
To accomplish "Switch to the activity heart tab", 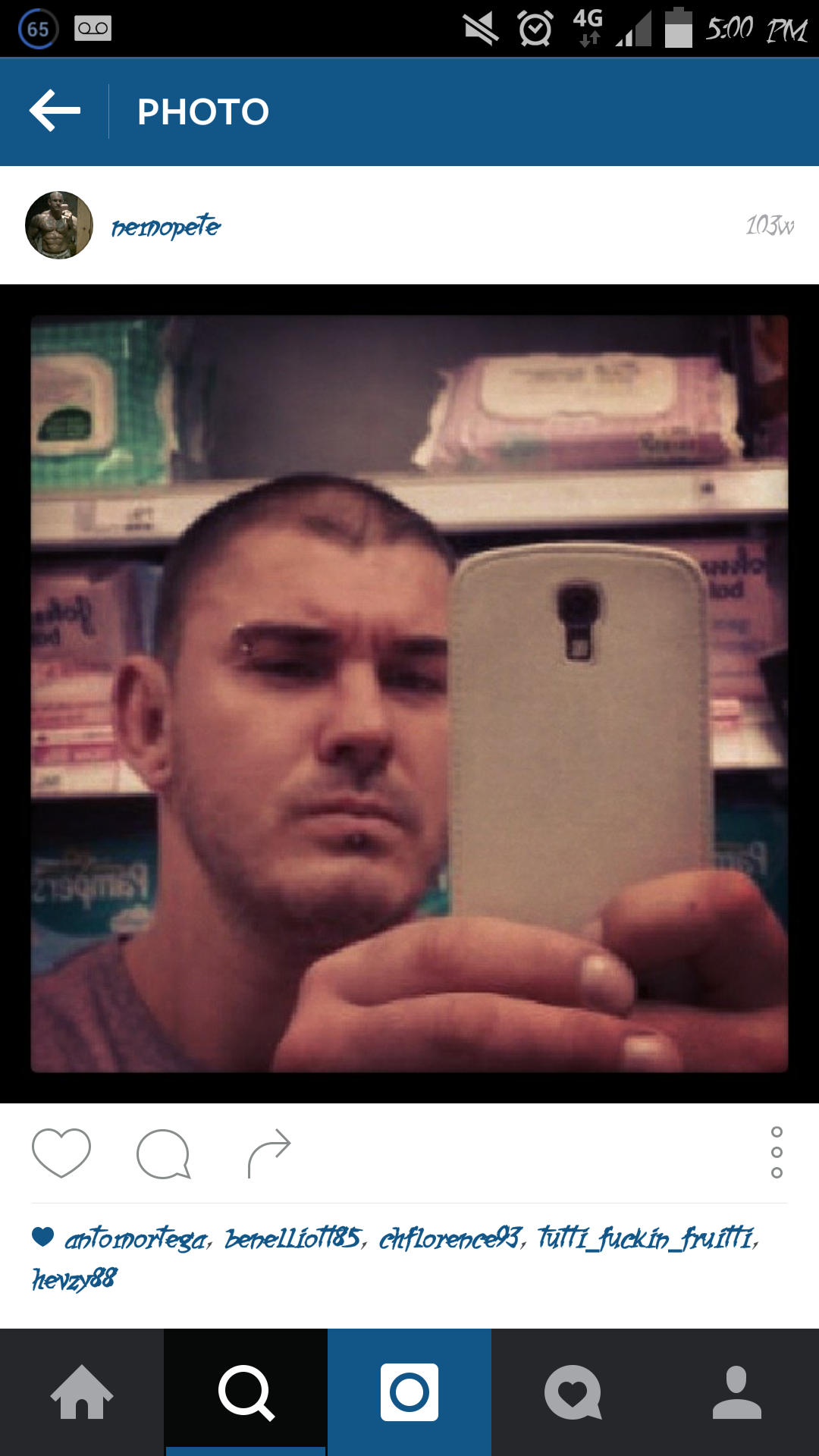I will (x=573, y=1392).
